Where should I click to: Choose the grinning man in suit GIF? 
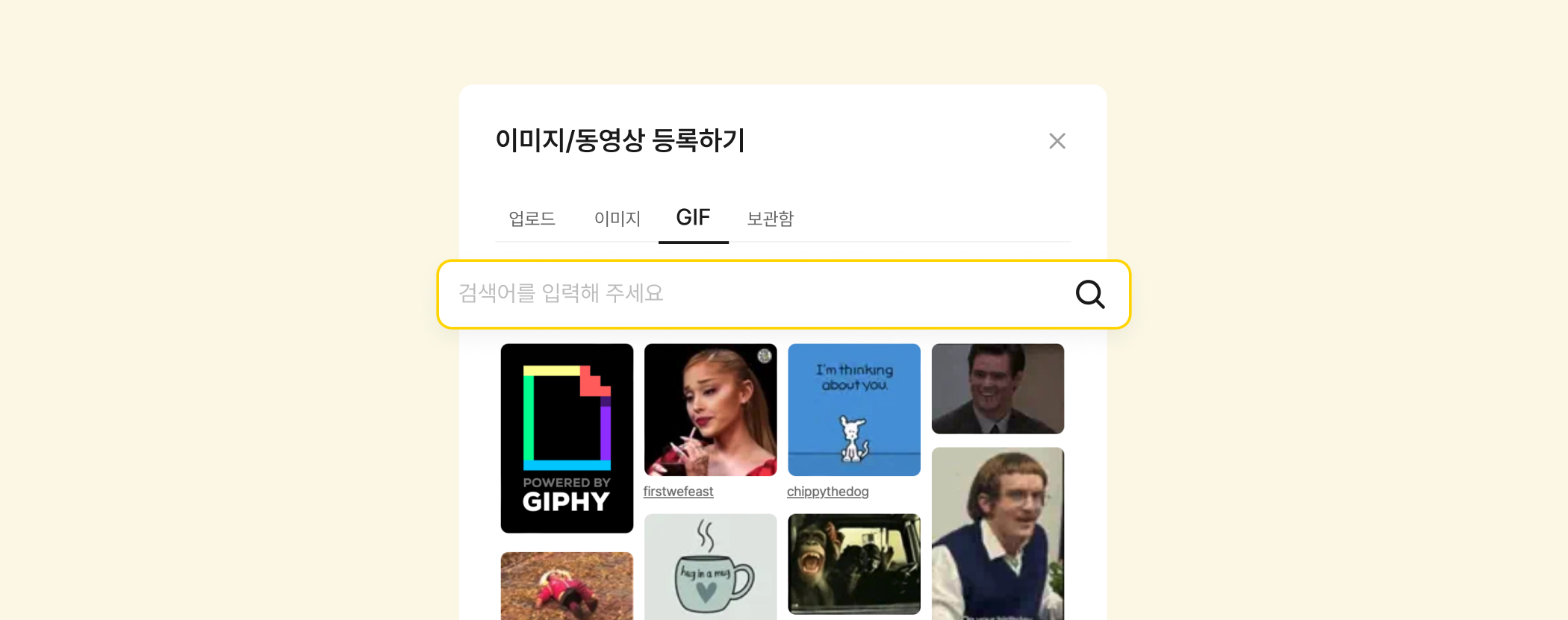point(998,389)
